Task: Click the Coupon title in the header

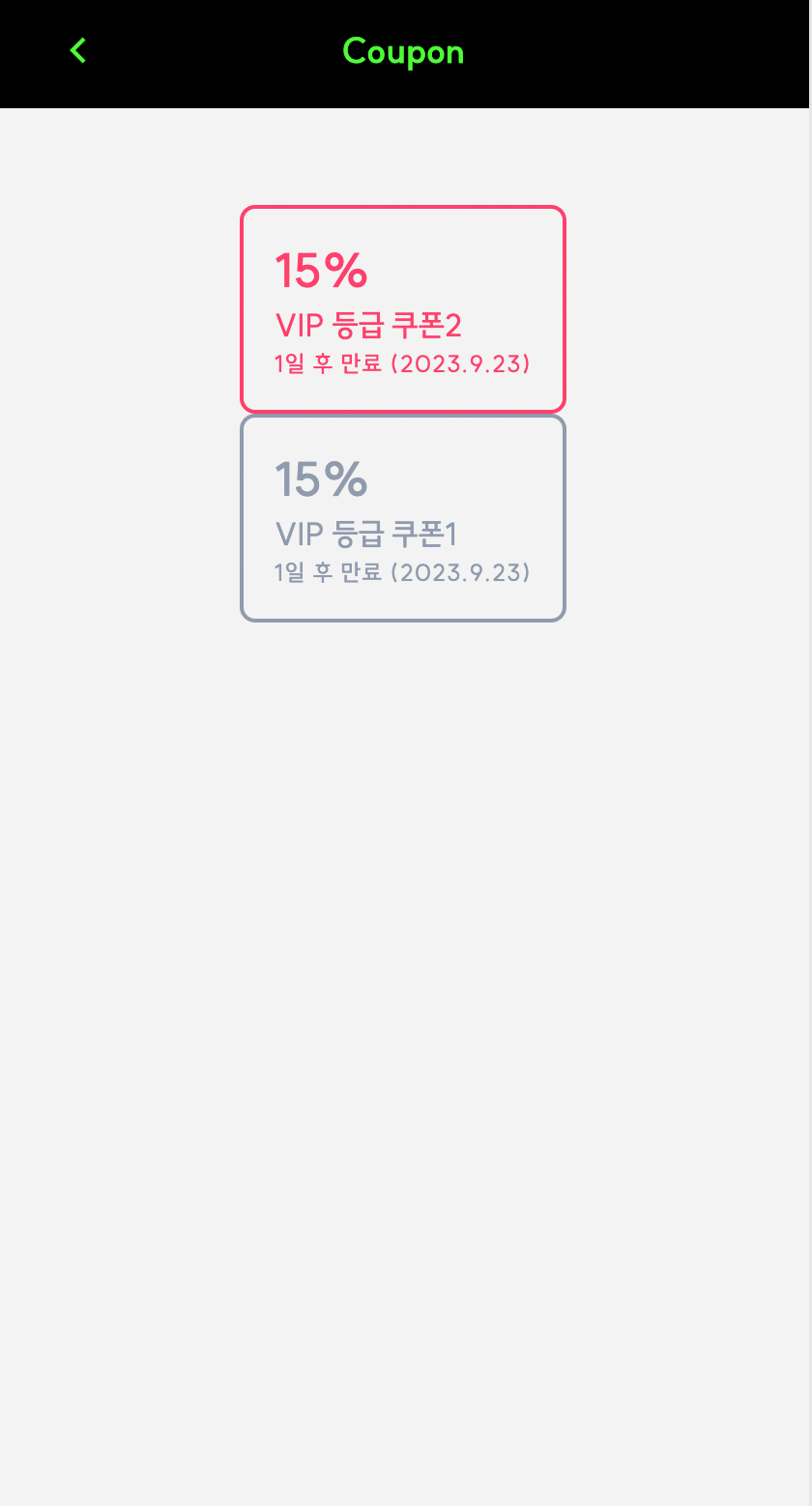Action: (x=403, y=52)
